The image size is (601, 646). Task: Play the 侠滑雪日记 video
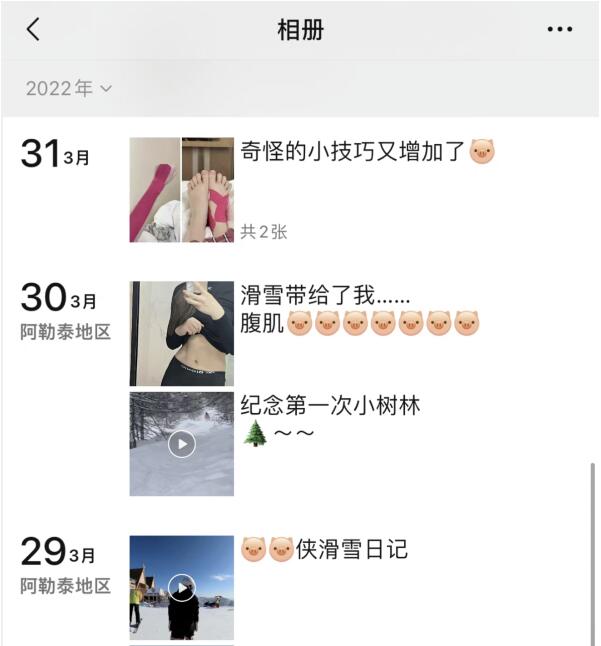pos(181,587)
